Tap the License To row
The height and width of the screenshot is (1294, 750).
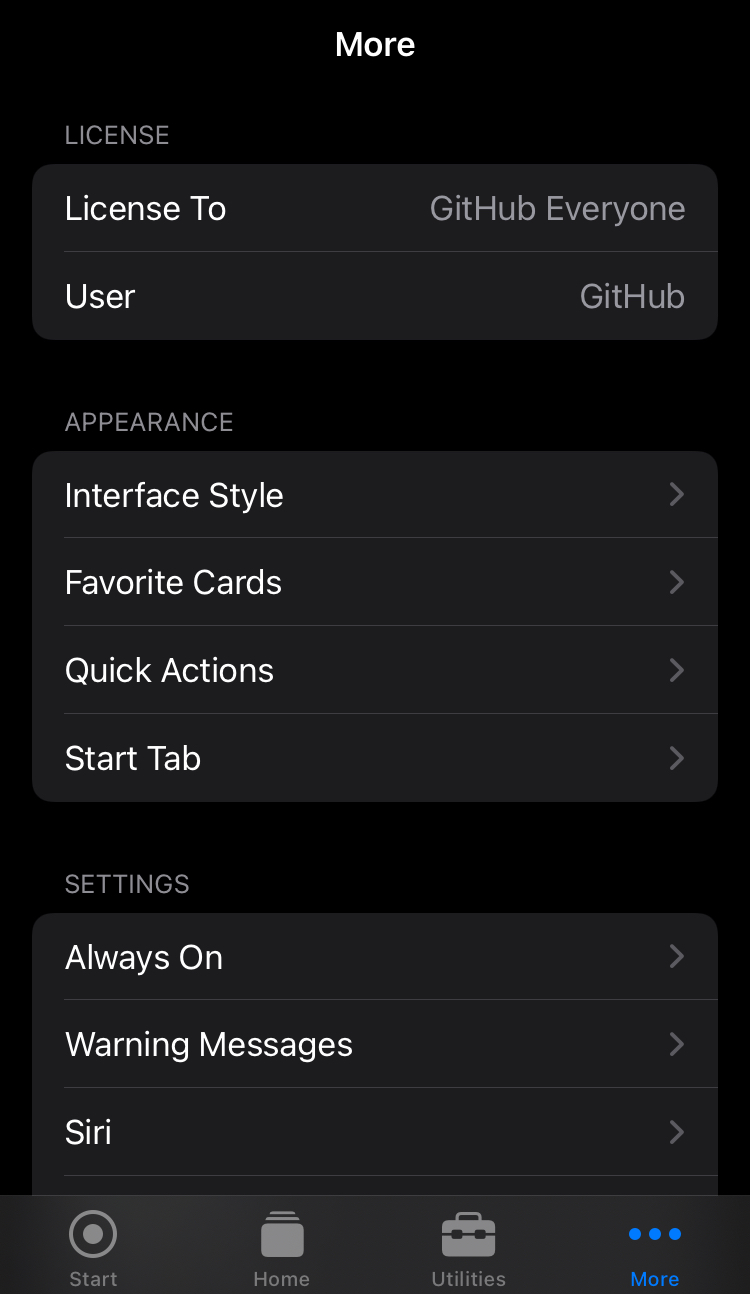[375, 208]
